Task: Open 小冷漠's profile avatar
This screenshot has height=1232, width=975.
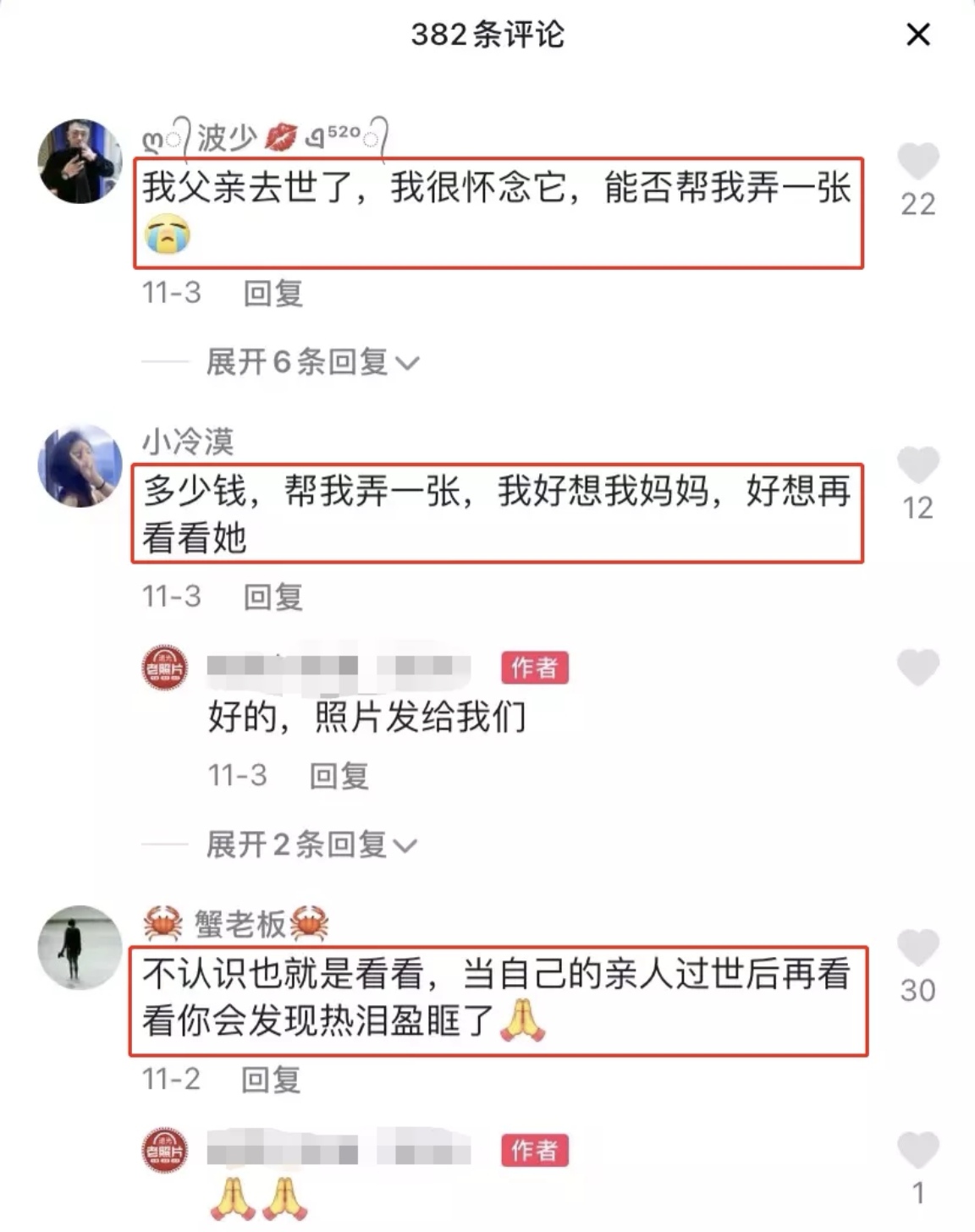Action: [x=80, y=466]
